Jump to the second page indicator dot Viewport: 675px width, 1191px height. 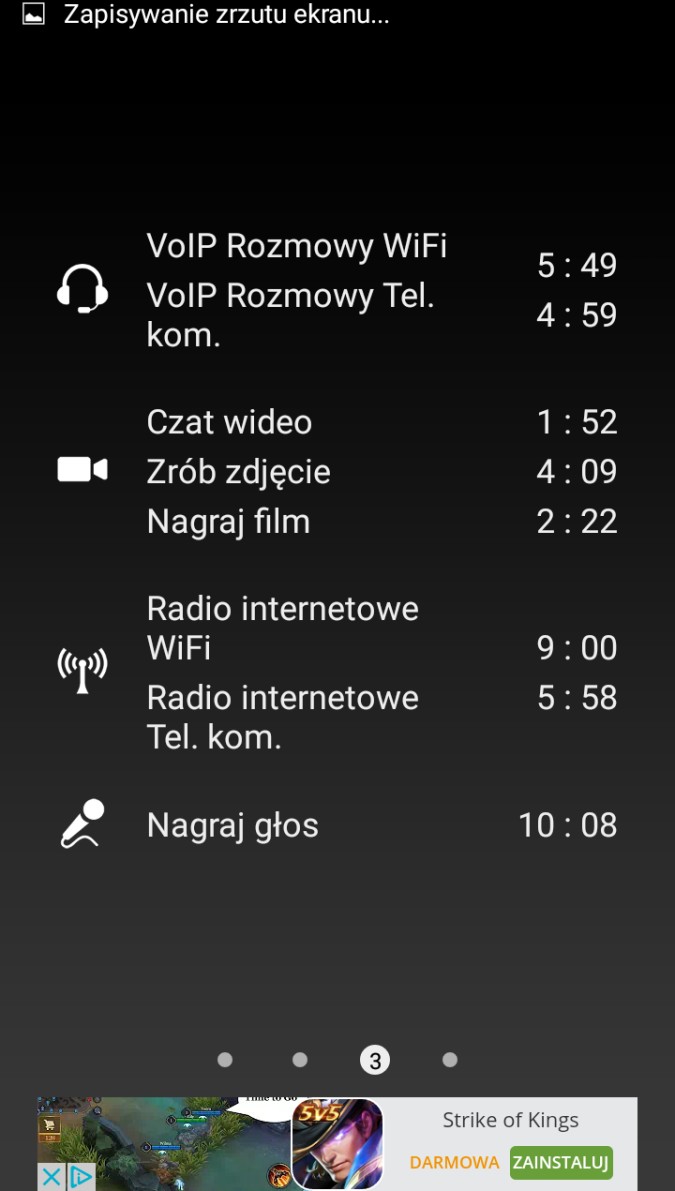click(300, 1060)
